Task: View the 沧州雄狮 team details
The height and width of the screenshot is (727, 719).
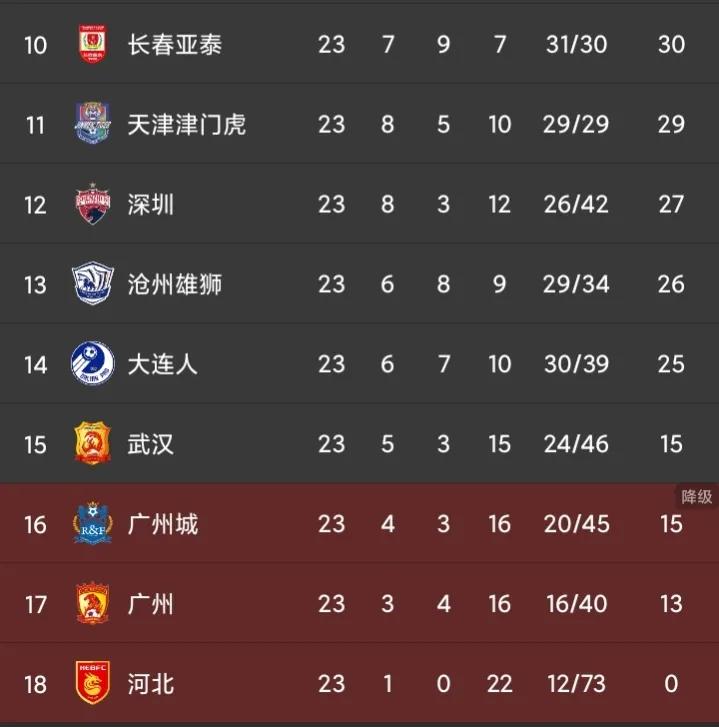Action: (x=175, y=285)
